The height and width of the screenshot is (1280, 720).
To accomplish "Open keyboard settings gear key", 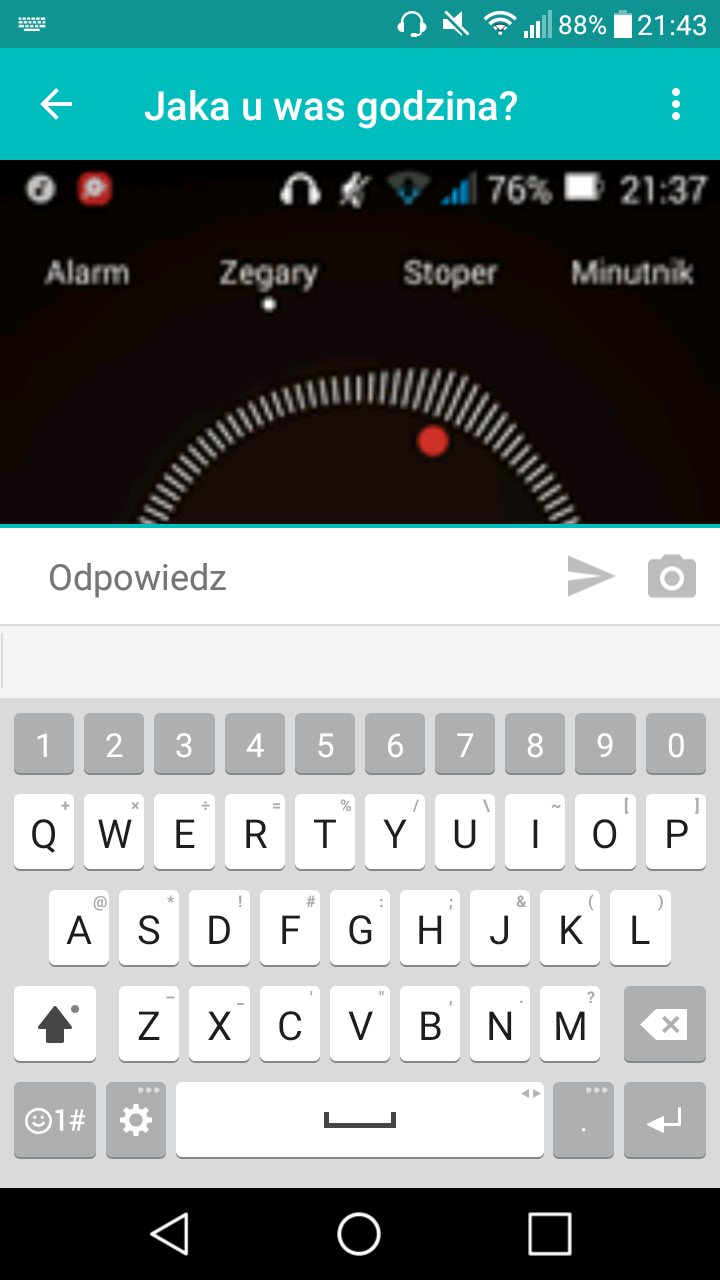I will point(135,1120).
